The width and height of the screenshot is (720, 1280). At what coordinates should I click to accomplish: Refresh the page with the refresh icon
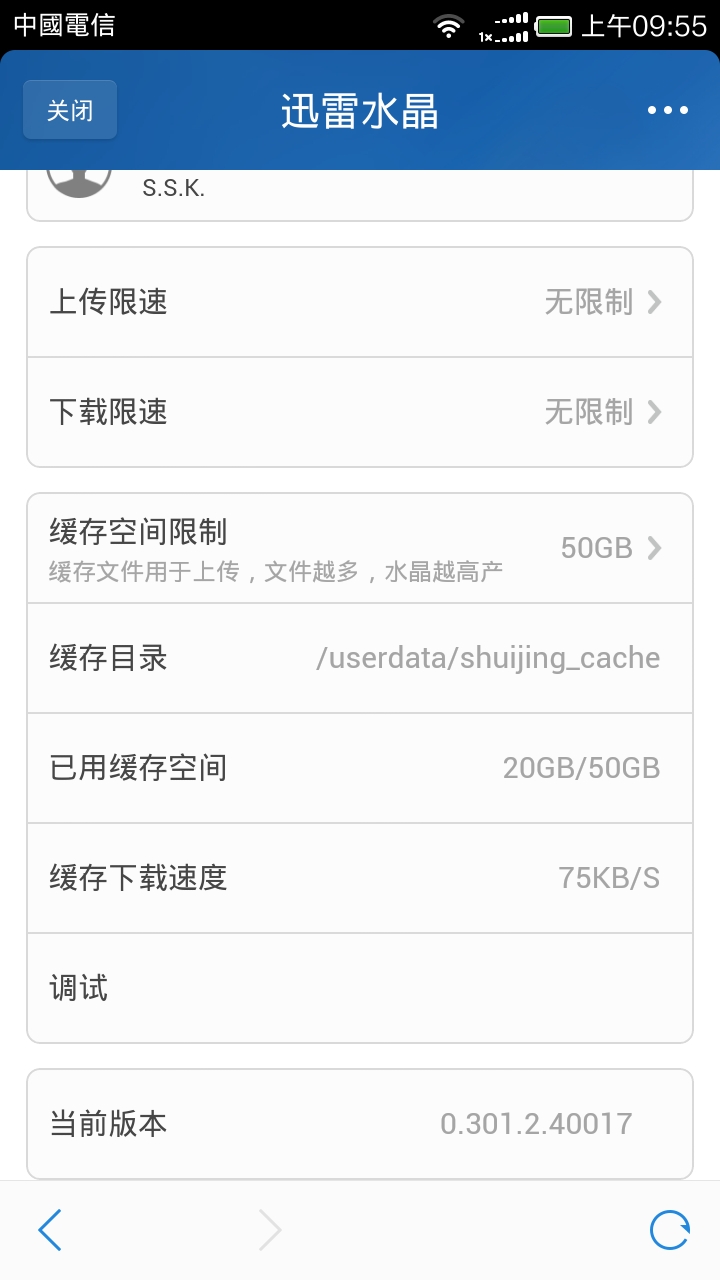[670, 1230]
